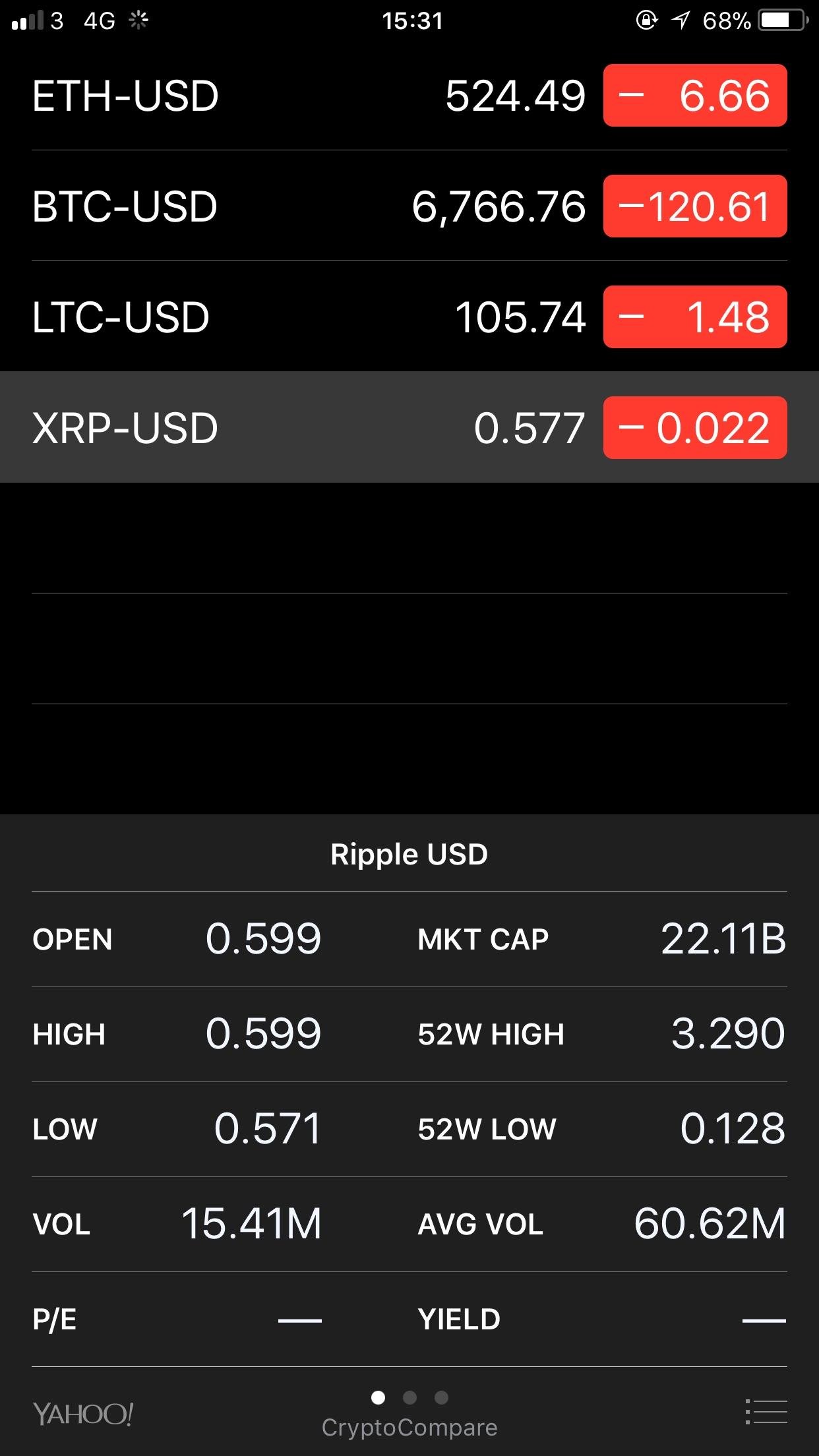Image resolution: width=819 pixels, height=1456 pixels.
Task: Tap the page indicator dots
Action: click(x=409, y=1397)
